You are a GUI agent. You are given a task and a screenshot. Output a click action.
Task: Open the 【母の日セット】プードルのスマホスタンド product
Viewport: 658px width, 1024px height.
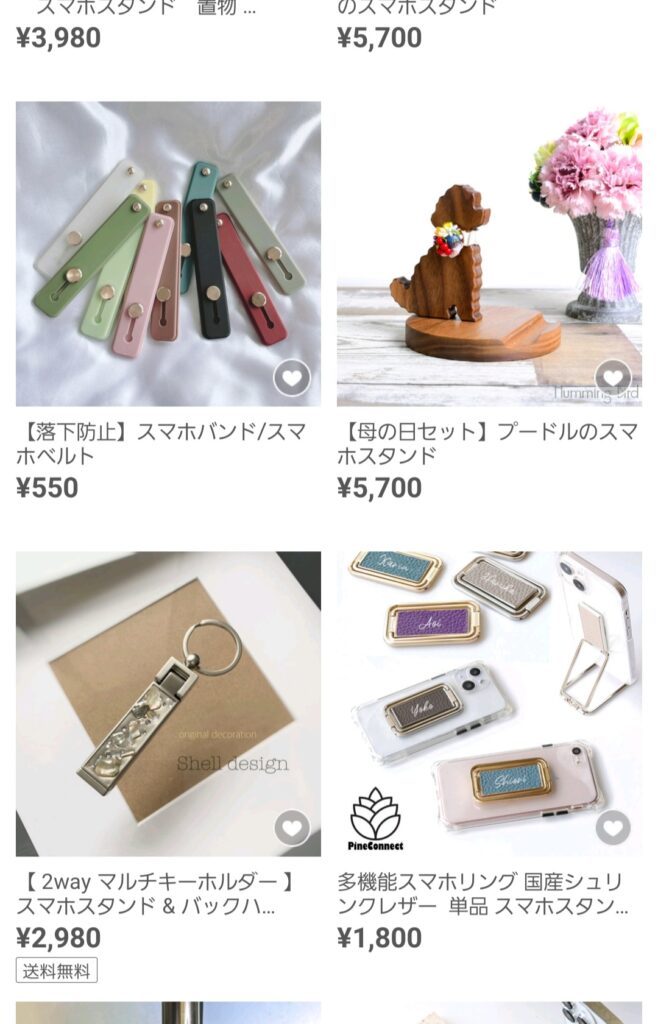click(489, 253)
